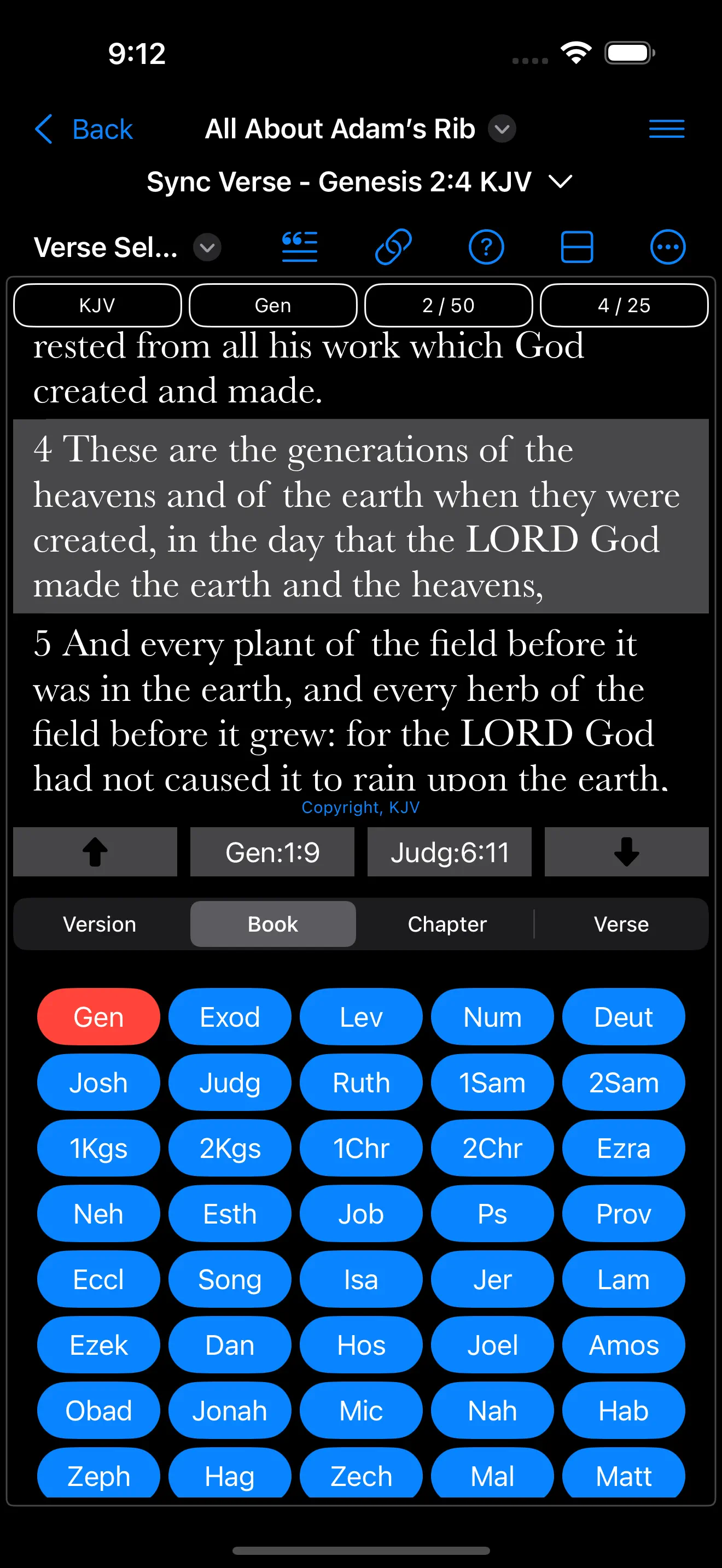722x1568 pixels.
Task: Switch to the Version tab
Action: [x=99, y=924]
